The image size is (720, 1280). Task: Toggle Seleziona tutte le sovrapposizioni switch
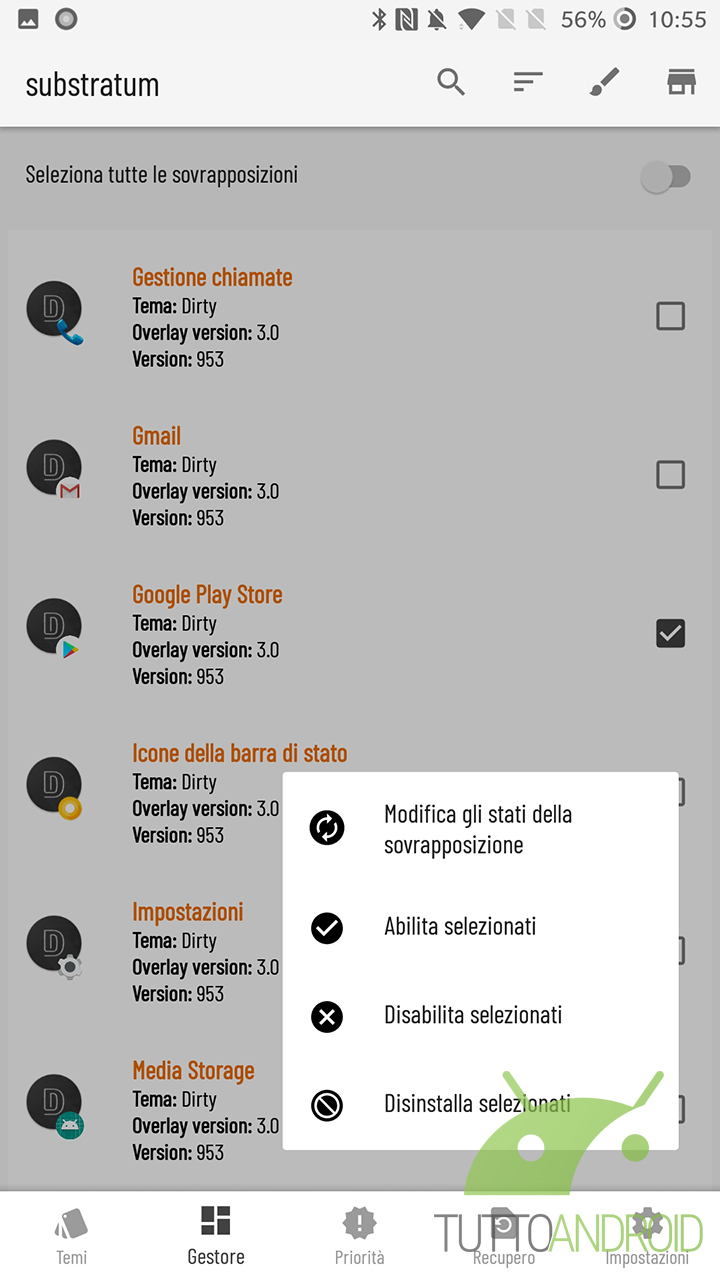(x=666, y=177)
